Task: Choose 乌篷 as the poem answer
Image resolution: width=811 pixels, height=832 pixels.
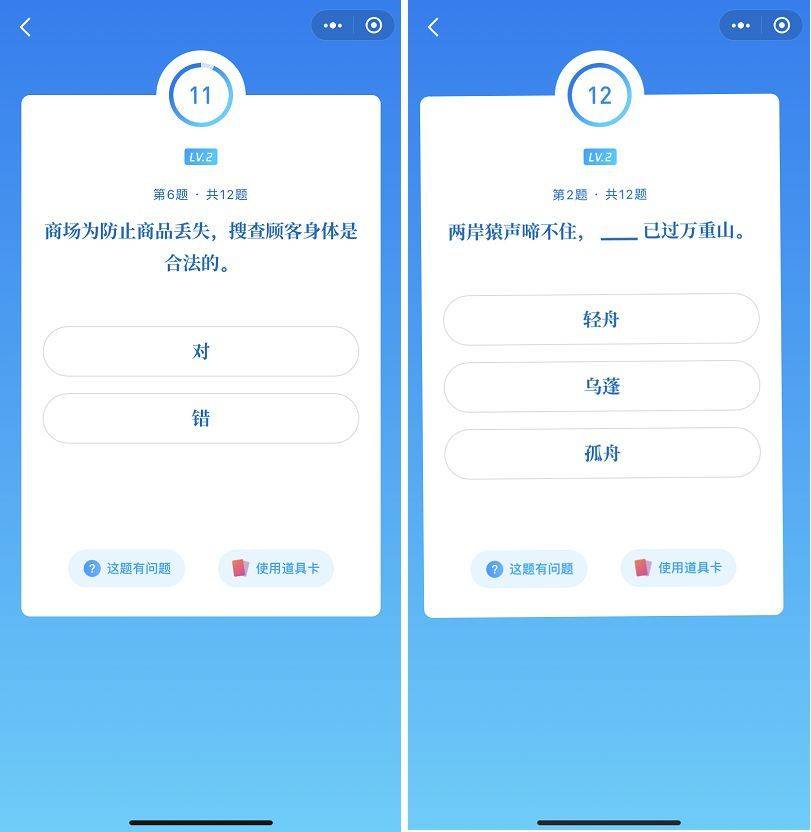Action: click(x=601, y=386)
